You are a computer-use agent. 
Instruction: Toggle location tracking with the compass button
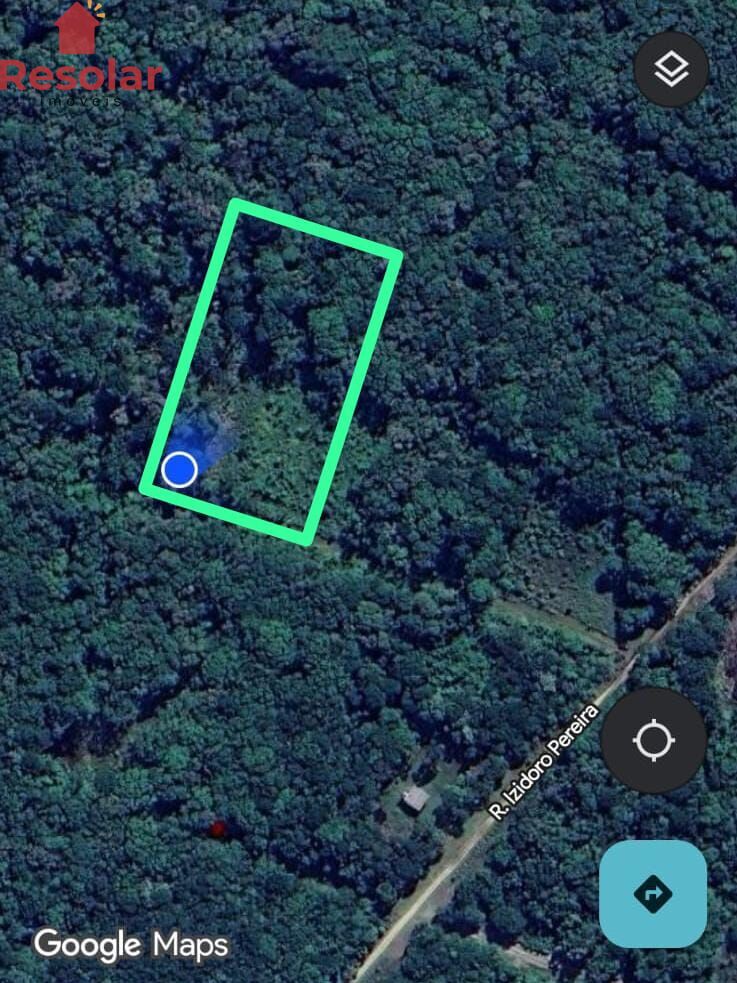653,739
